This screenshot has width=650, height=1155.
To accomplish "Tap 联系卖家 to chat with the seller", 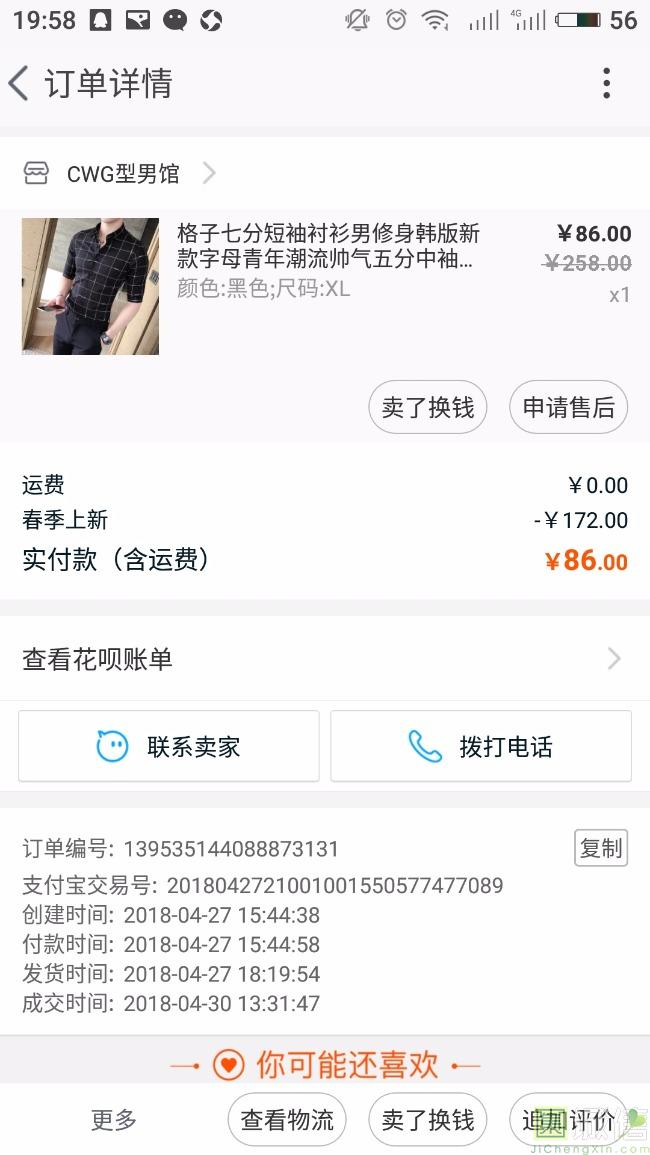I will [x=169, y=746].
